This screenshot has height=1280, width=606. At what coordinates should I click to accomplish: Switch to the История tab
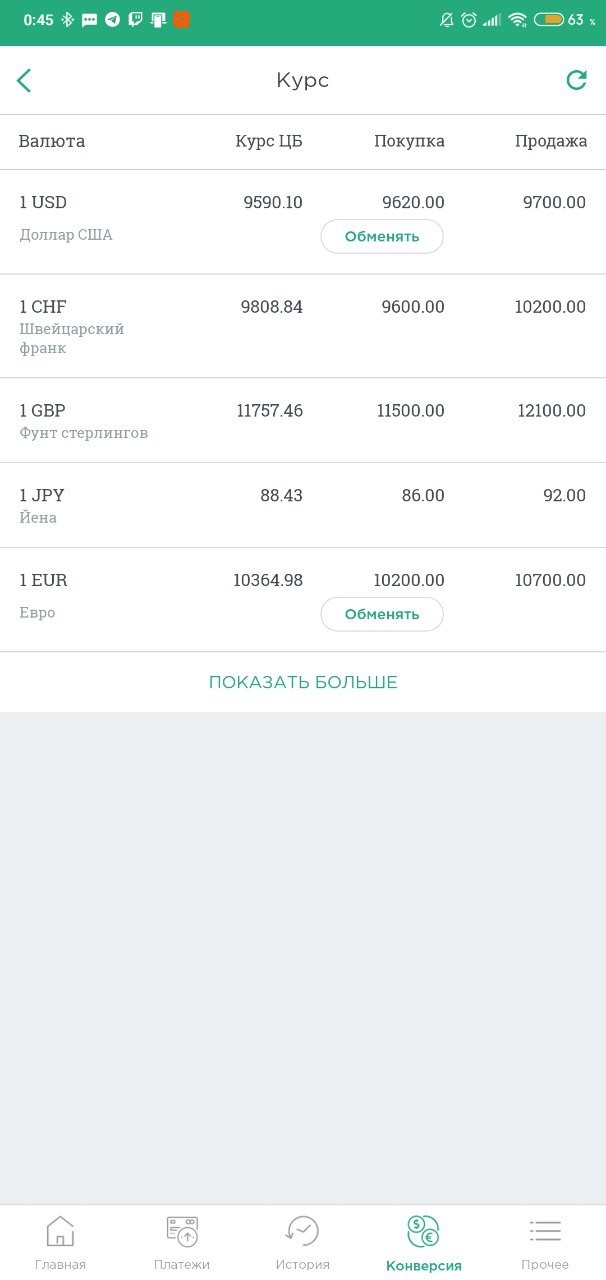coord(303,1243)
